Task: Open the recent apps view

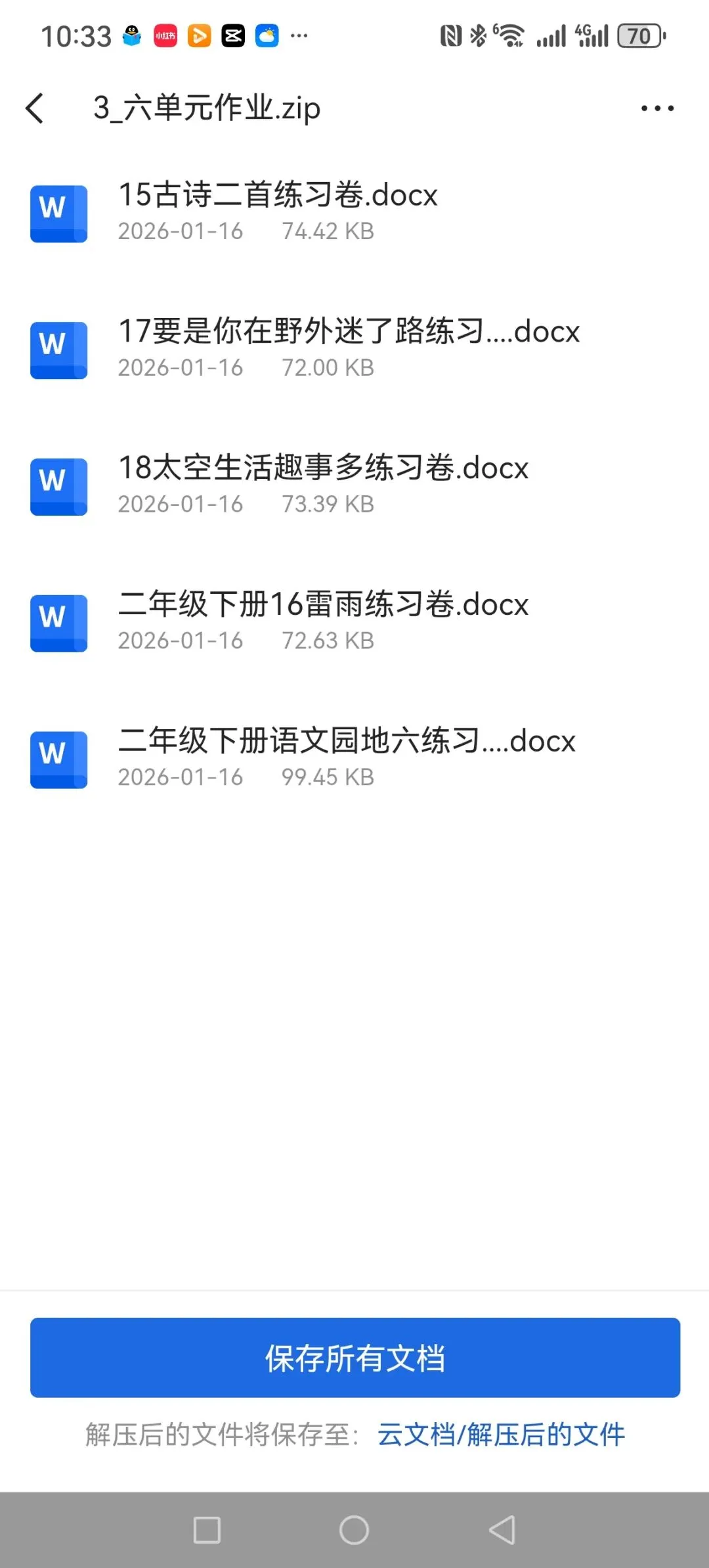Action: tap(207, 1530)
